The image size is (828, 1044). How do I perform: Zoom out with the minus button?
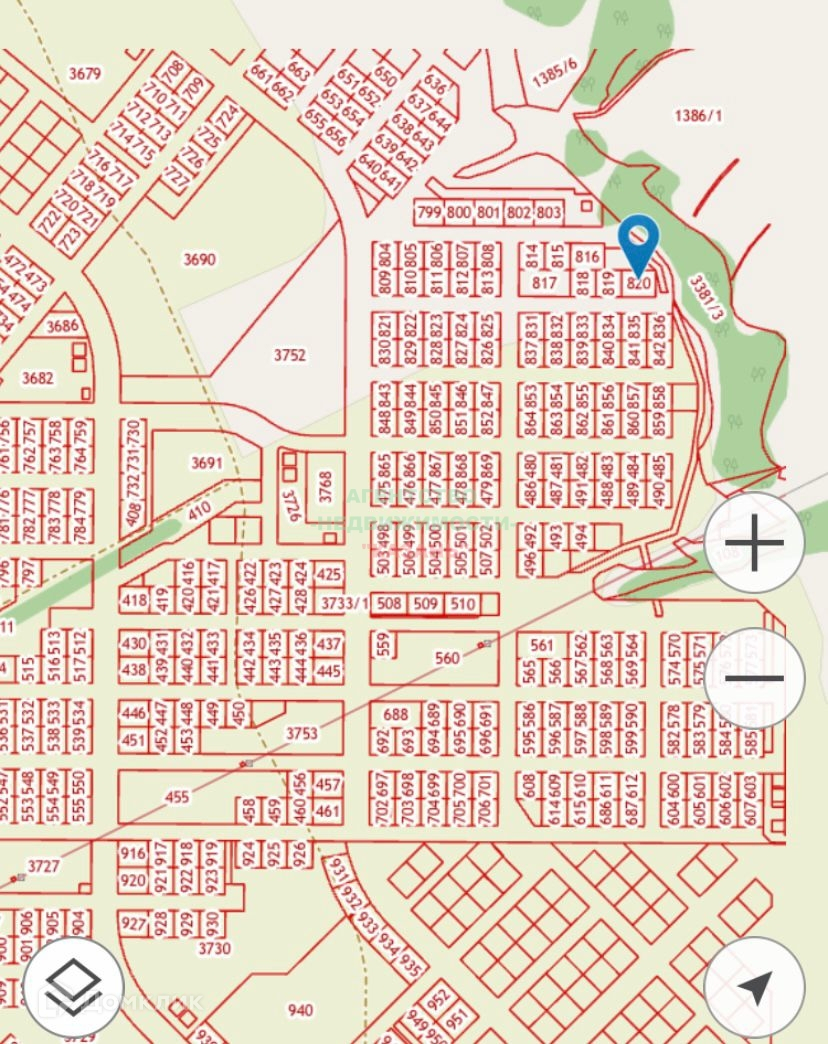tap(754, 678)
